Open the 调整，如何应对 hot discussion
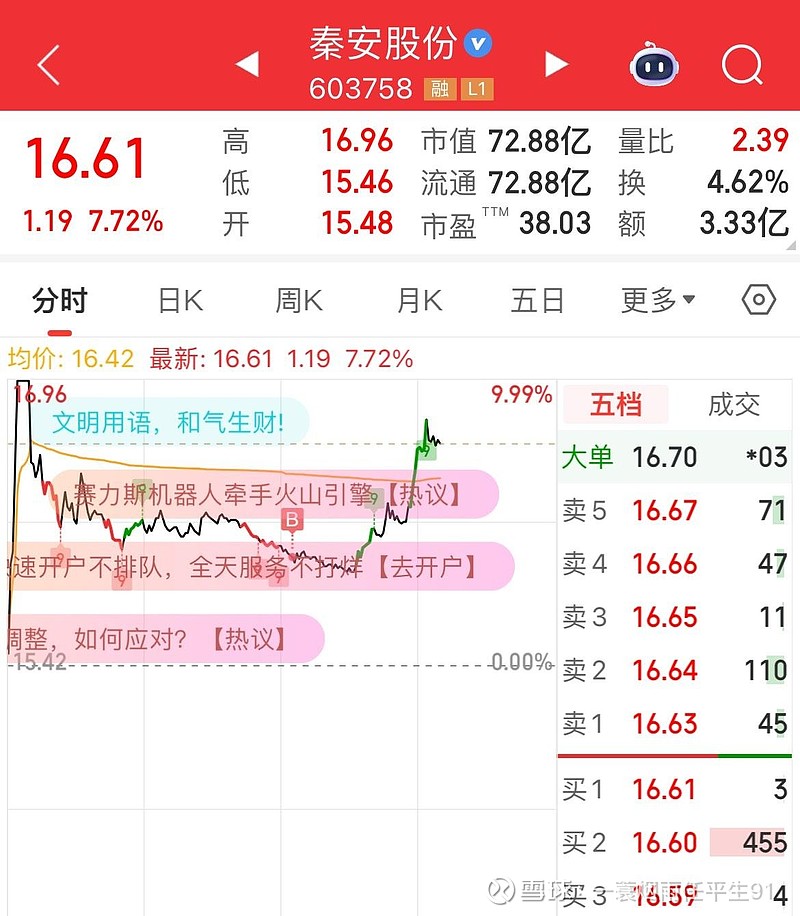800x916 pixels. coord(160,639)
